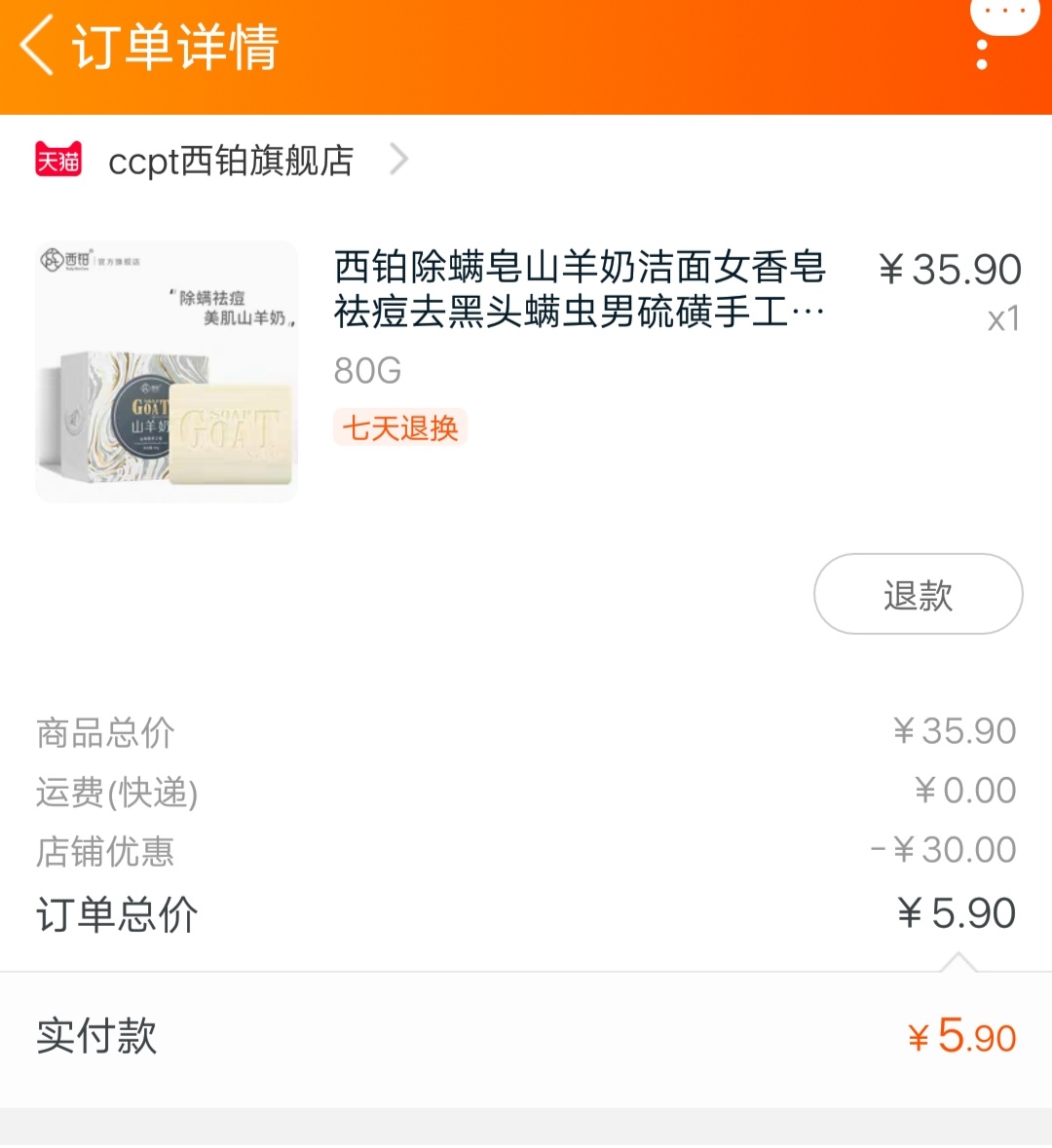Click the goat milk soap product thumbnail
Image resolution: width=1052 pixels, height=1148 pixels.
click(166, 370)
